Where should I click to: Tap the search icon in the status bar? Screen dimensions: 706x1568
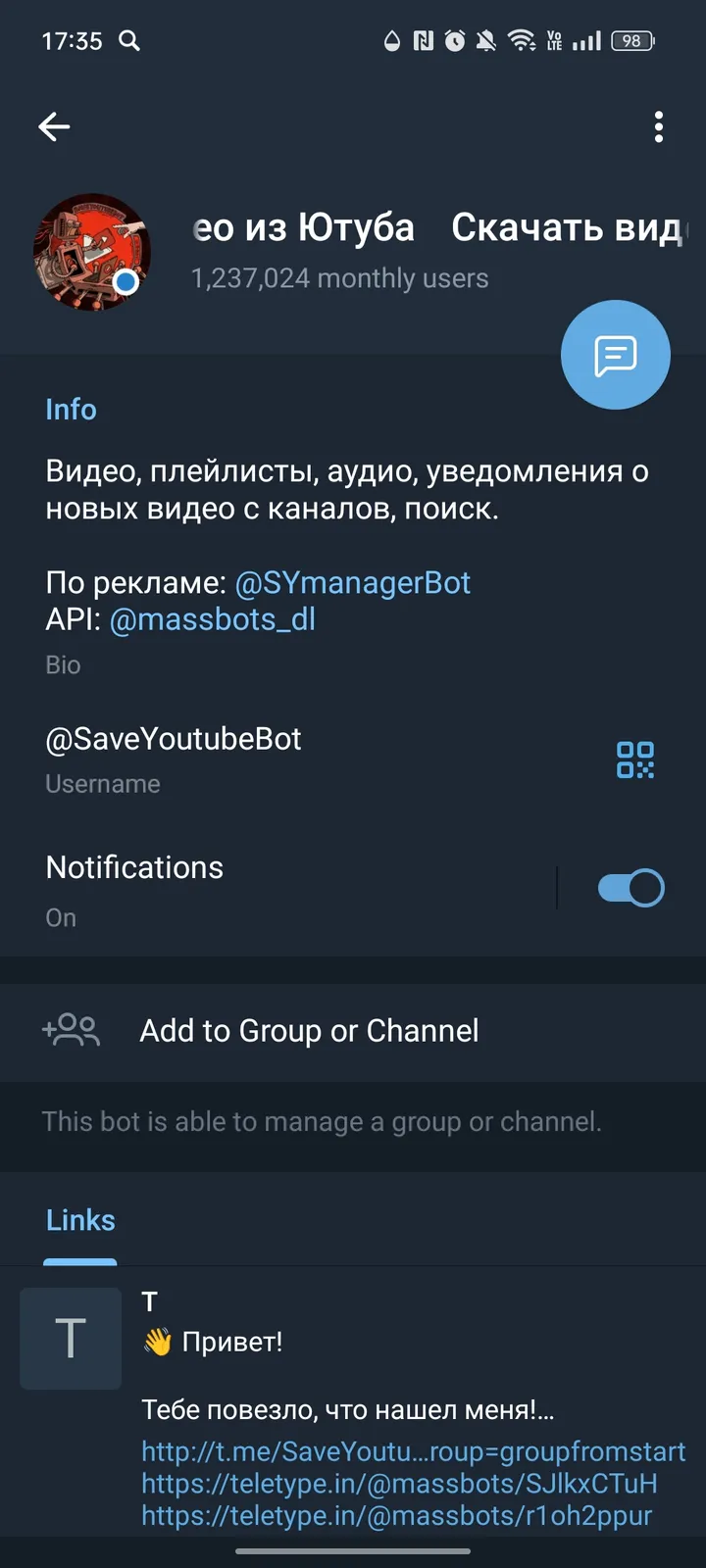click(x=128, y=41)
